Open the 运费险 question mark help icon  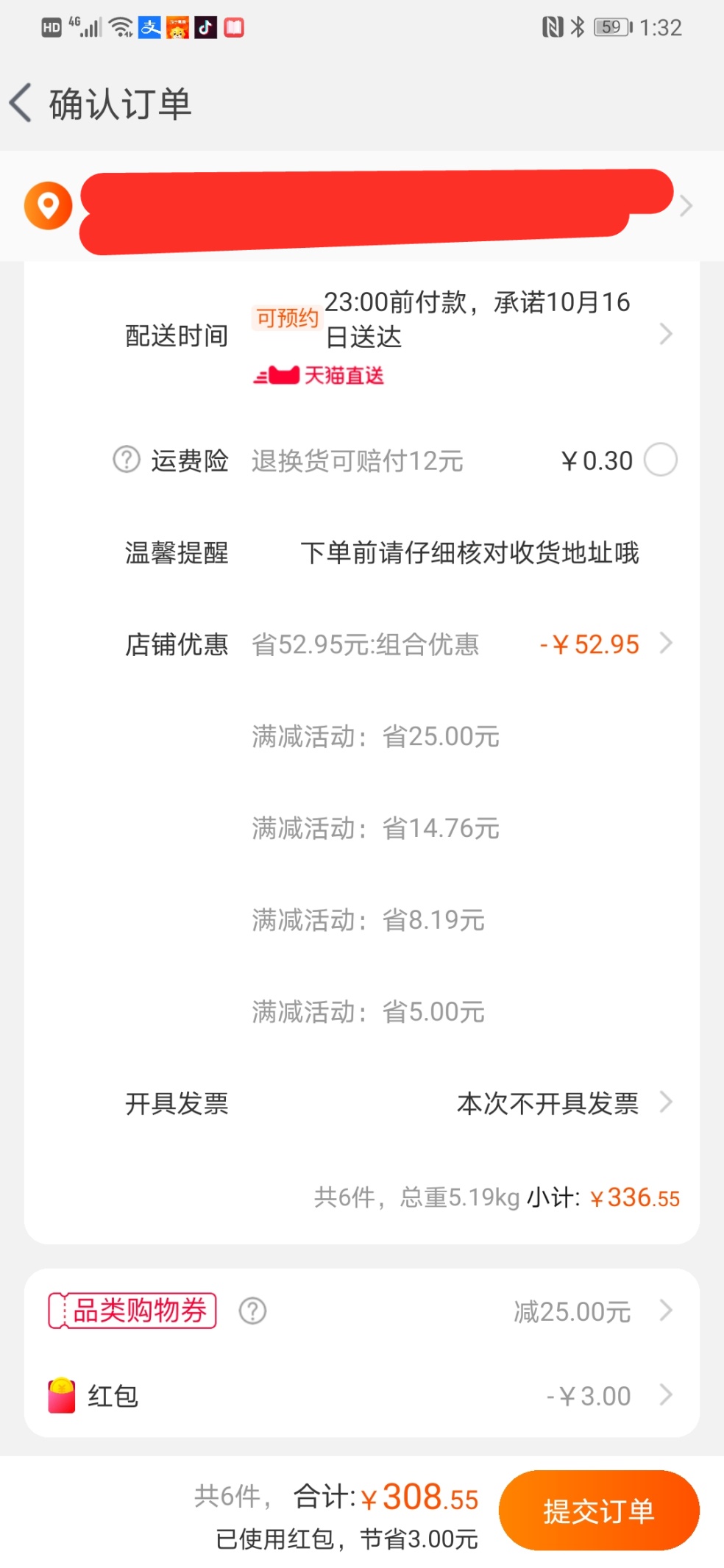pyautogui.click(x=126, y=460)
